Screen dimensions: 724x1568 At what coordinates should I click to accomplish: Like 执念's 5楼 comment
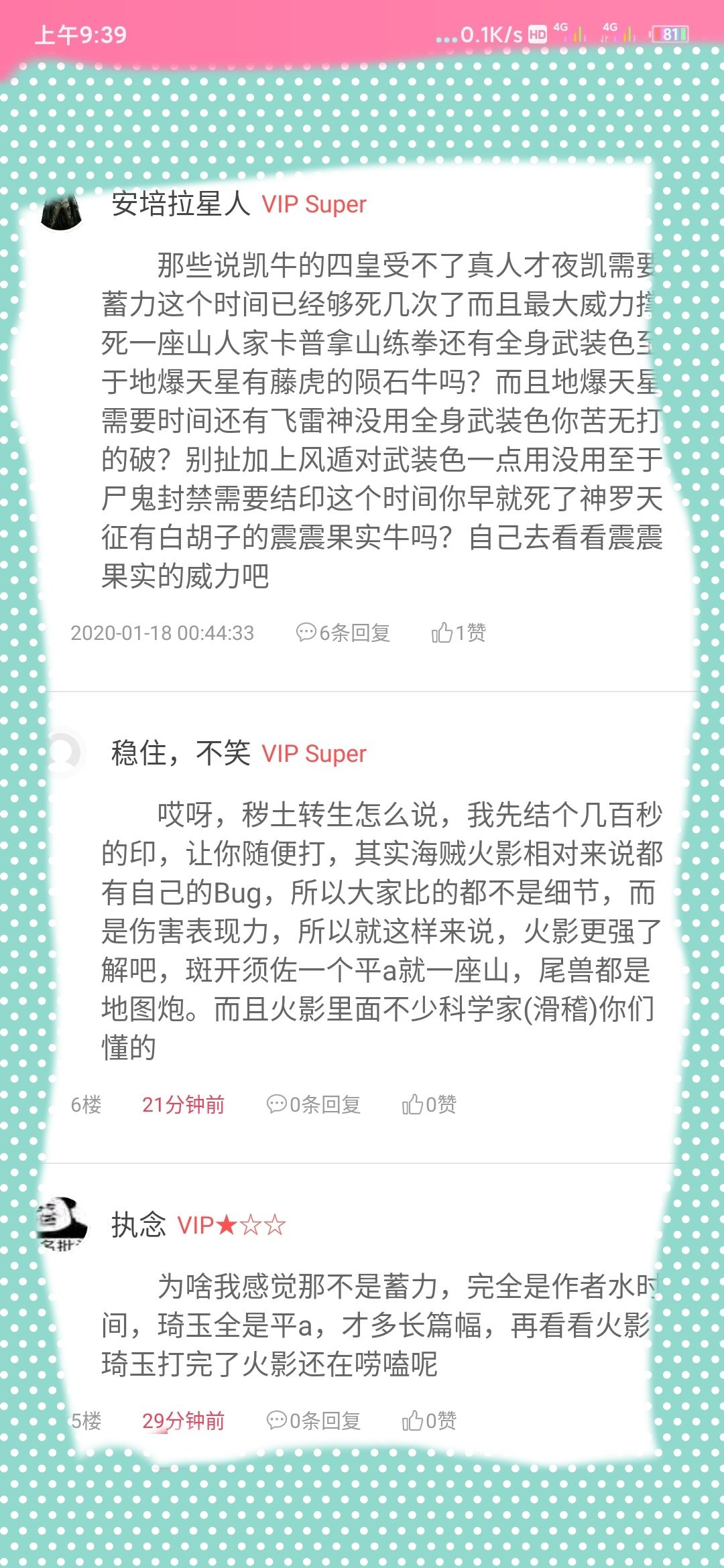click(429, 1421)
